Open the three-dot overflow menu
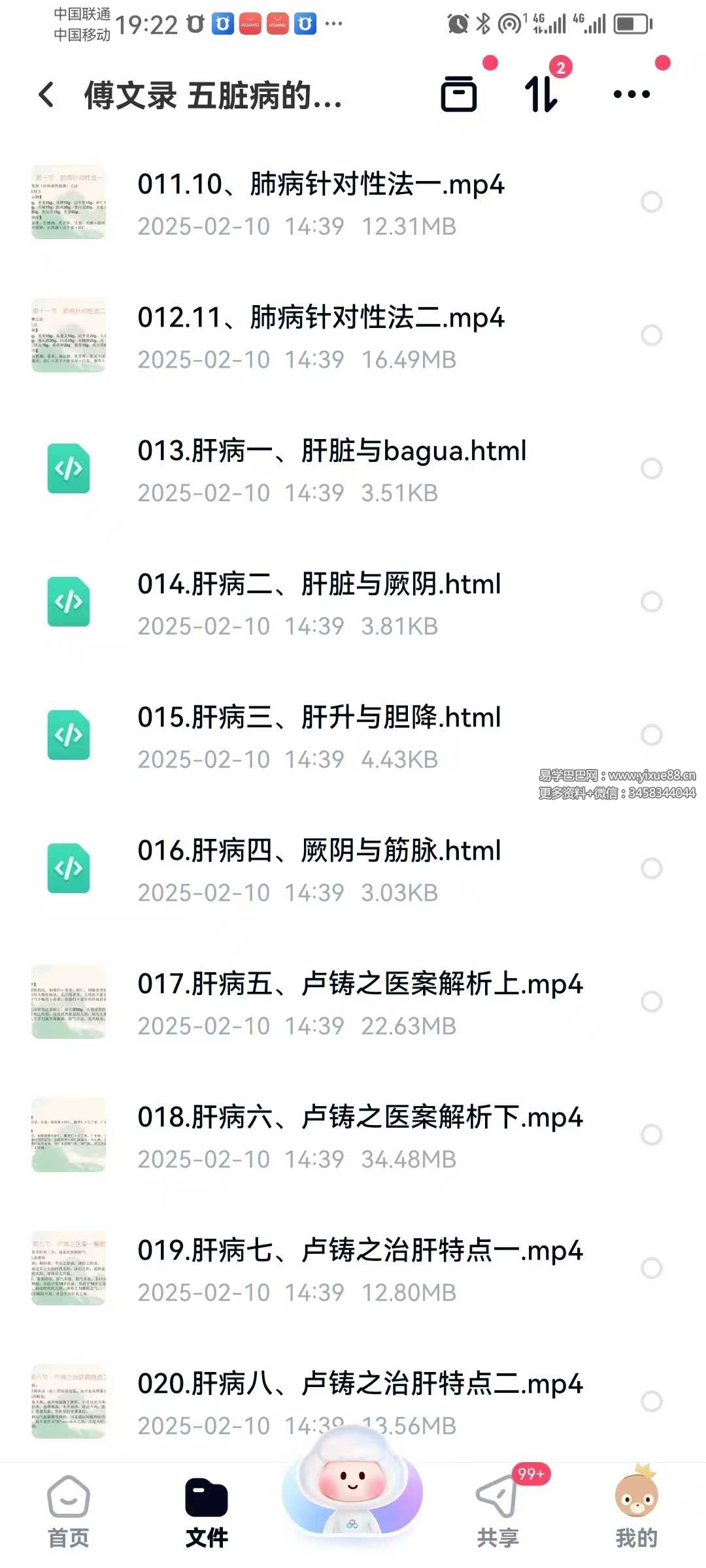The width and height of the screenshot is (706, 1568). [631, 95]
